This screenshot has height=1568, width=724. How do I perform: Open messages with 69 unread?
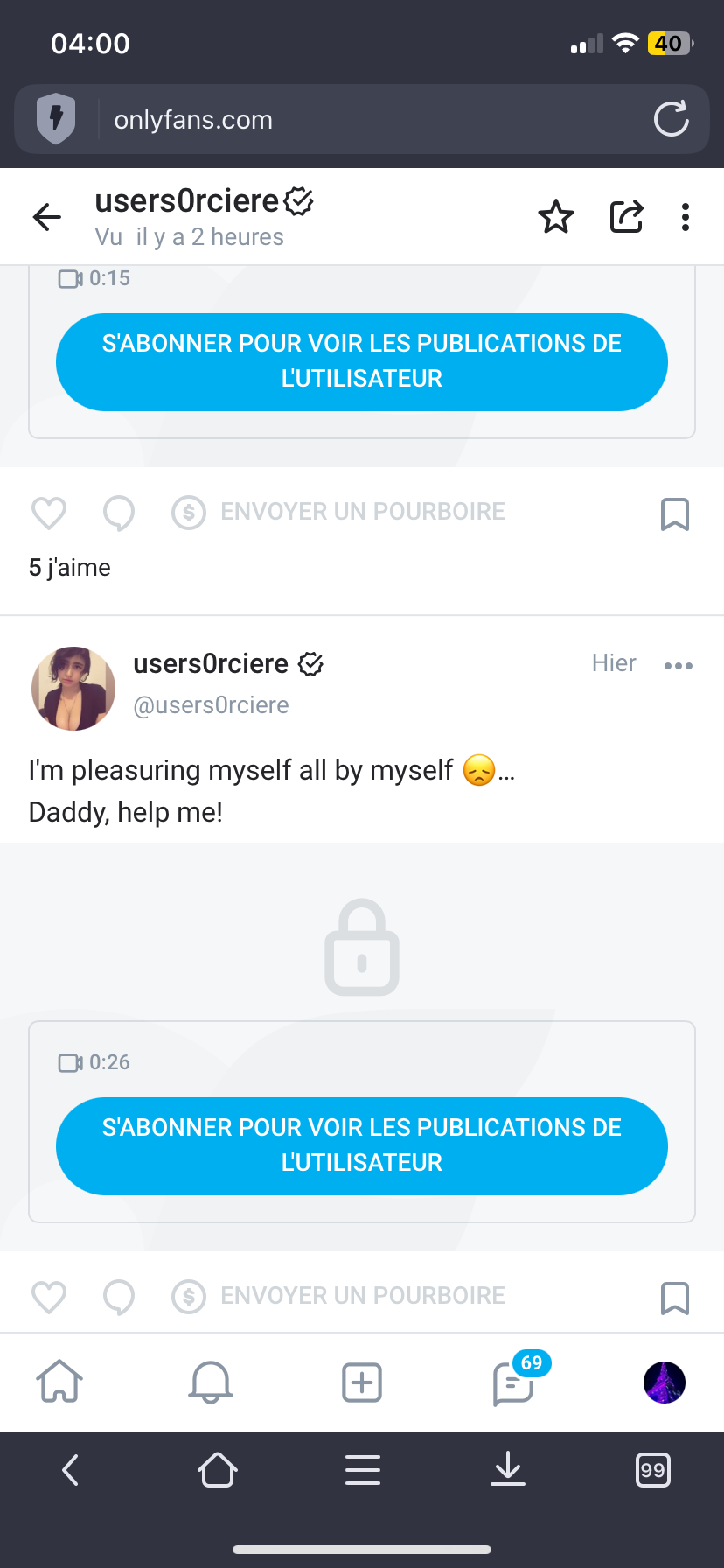(514, 1382)
